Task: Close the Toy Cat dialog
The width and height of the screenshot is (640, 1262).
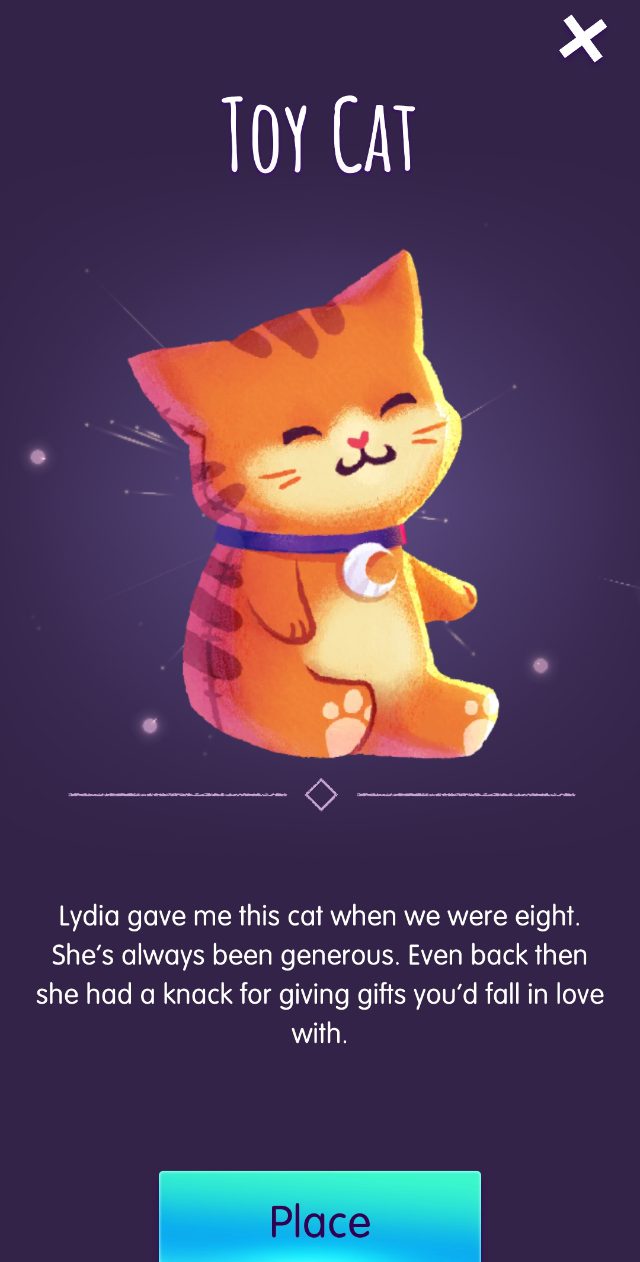Action: (582, 39)
